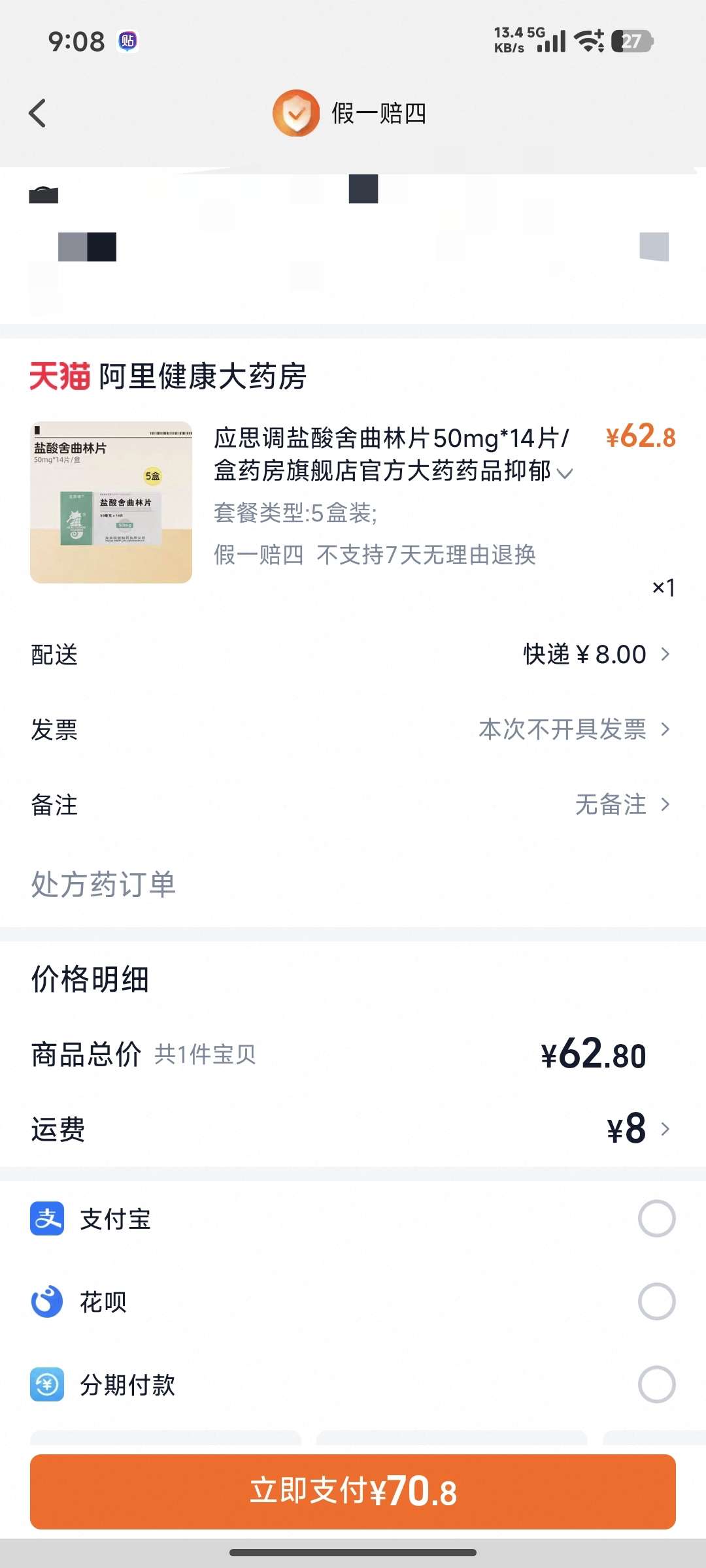Open the 盐酸舍曲林片 product thumbnail
Viewport: 706px width, 1568px height.
click(111, 502)
